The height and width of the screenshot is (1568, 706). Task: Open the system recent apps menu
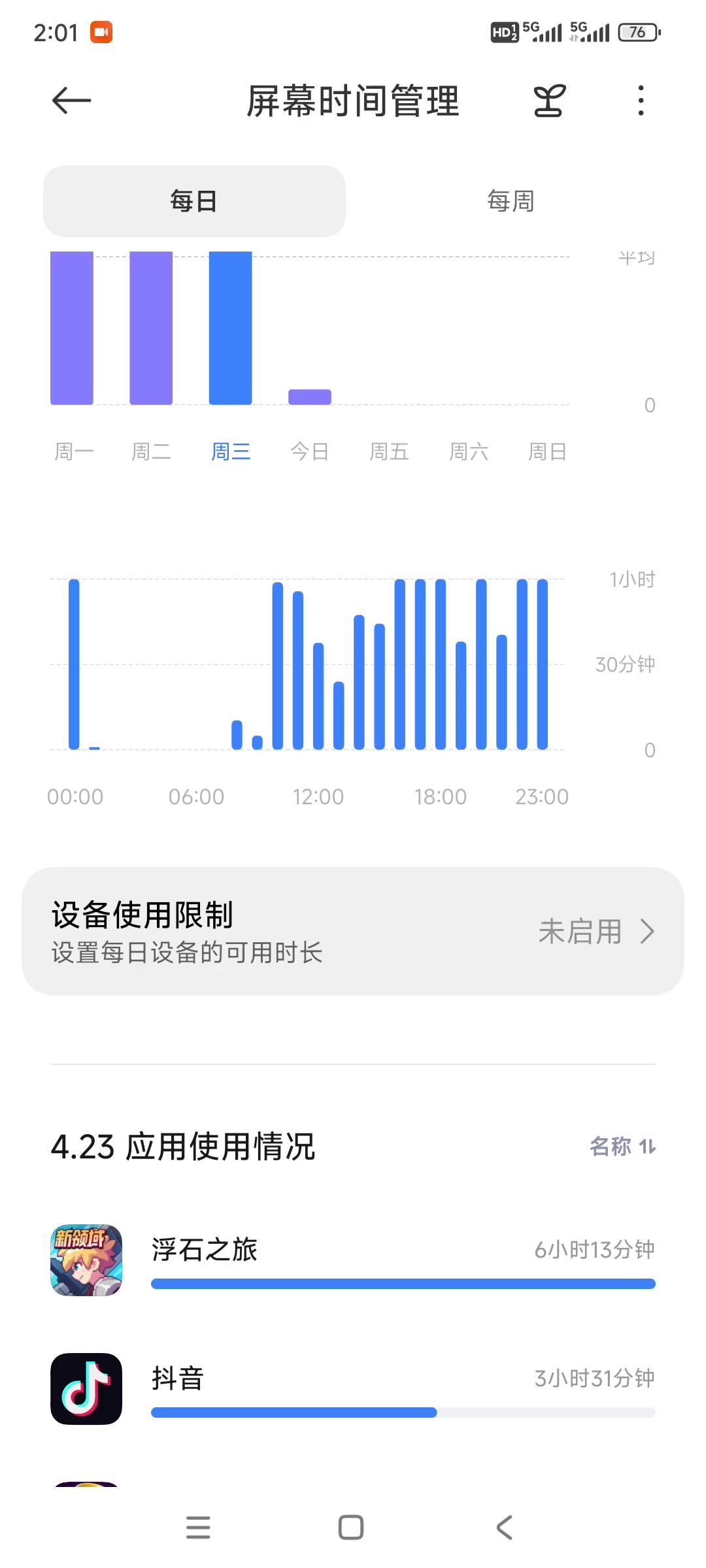pyautogui.click(x=198, y=1527)
